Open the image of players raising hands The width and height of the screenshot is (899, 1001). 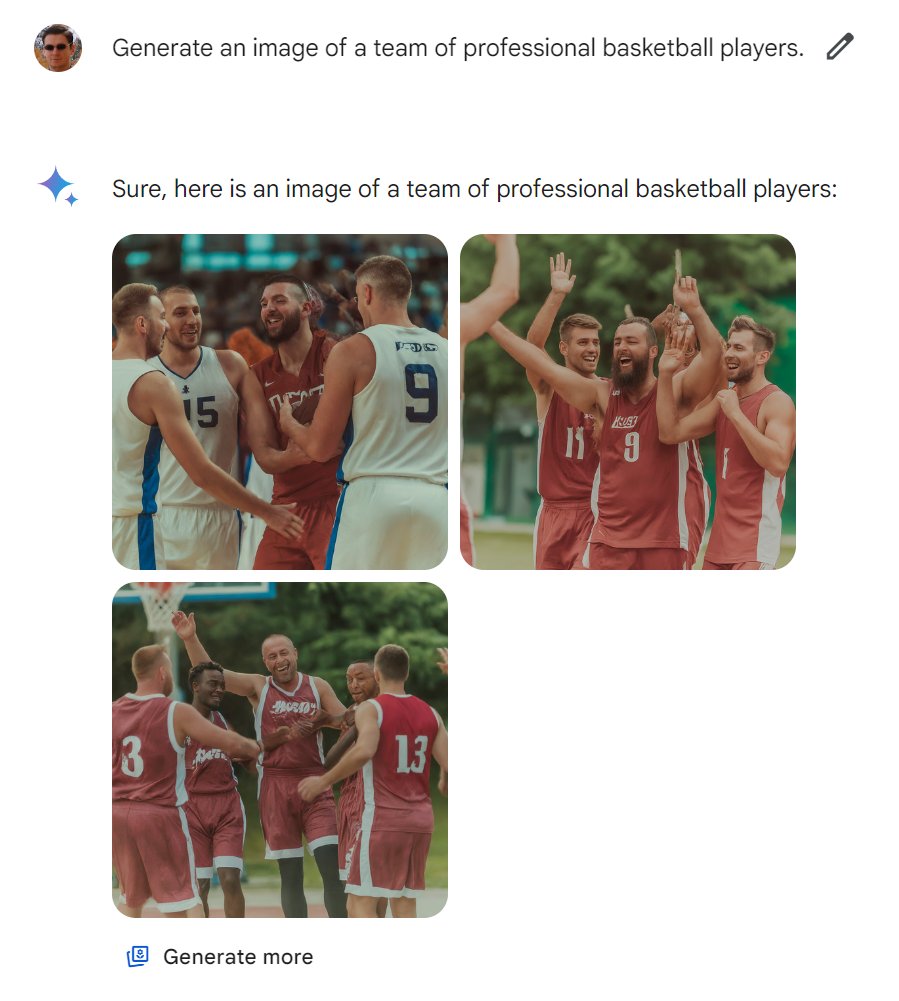(627, 402)
